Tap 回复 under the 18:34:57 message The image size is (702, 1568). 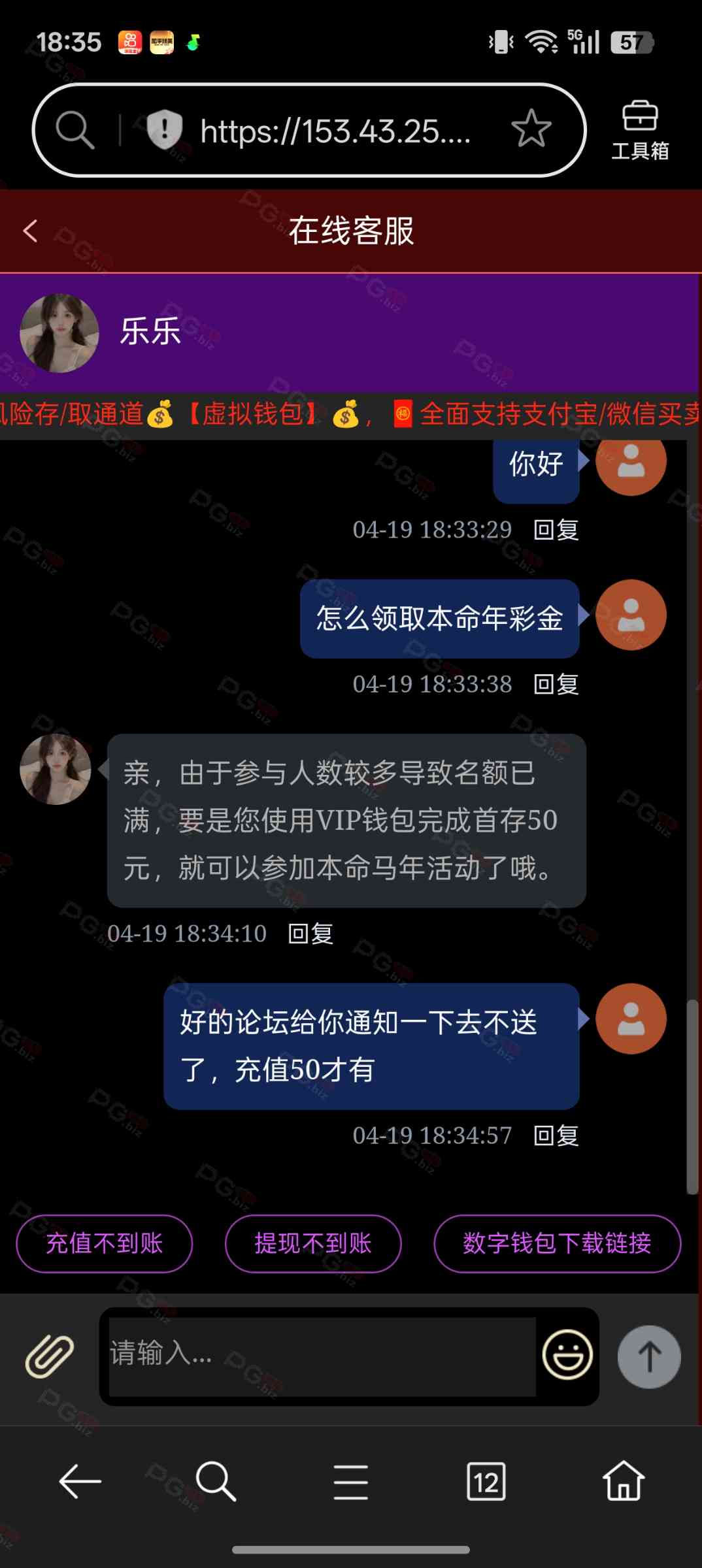pos(556,1135)
